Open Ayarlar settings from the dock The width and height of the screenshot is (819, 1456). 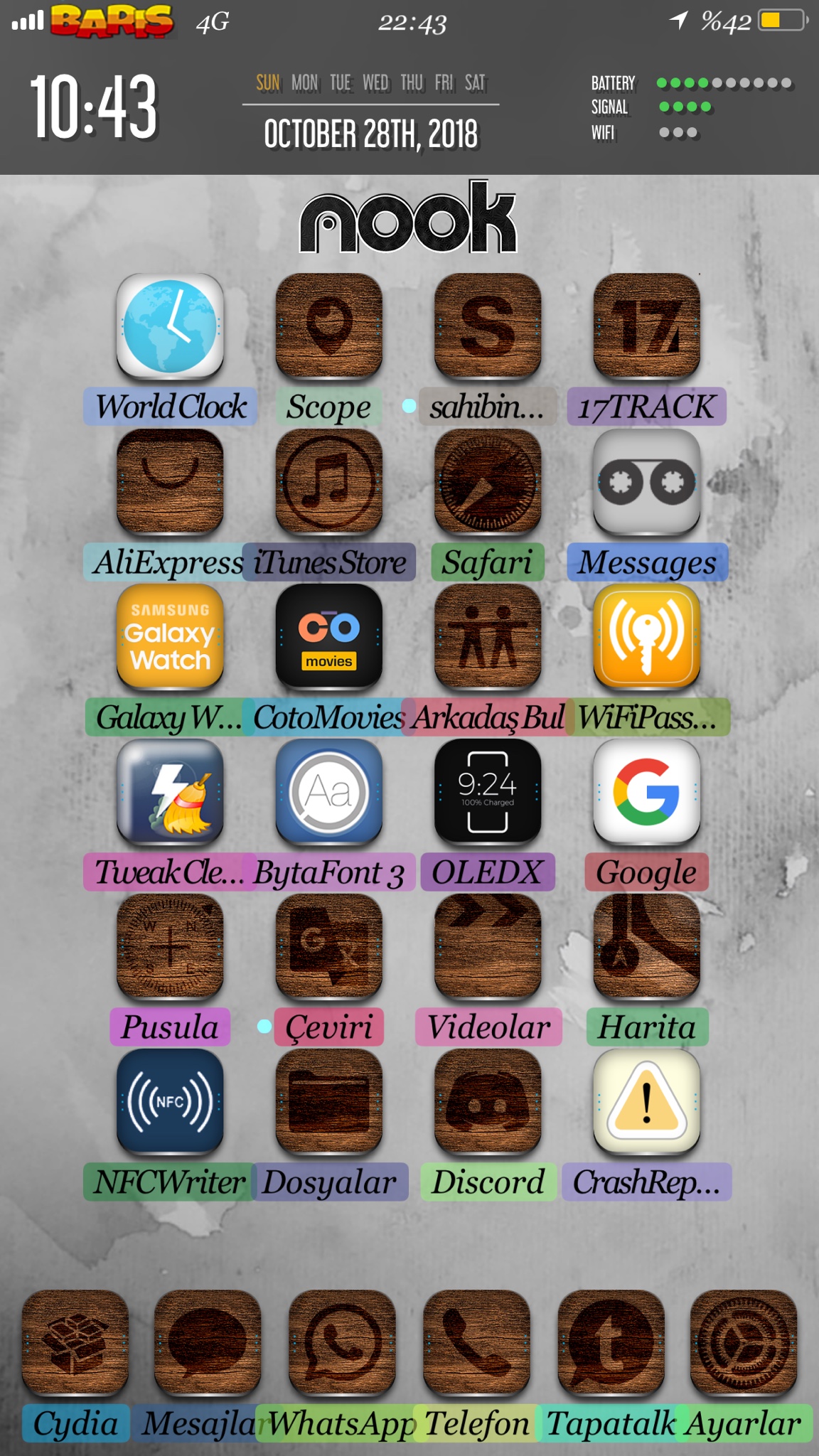pos(744,1343)
